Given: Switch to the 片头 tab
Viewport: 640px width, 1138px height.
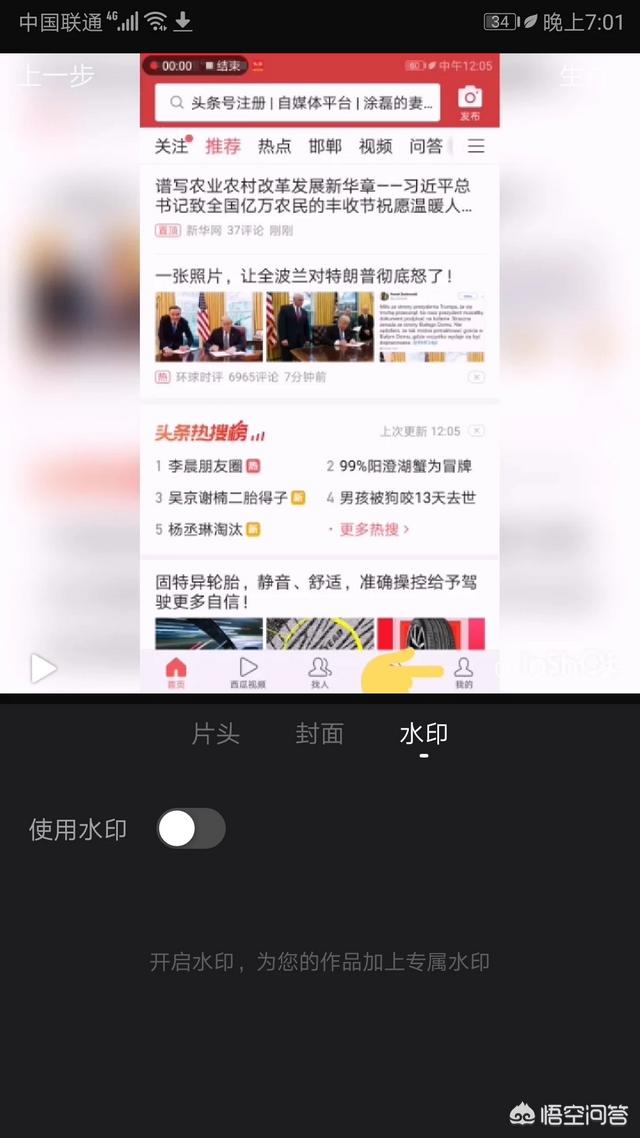Looking at the screenshot, I should [216, 734].
